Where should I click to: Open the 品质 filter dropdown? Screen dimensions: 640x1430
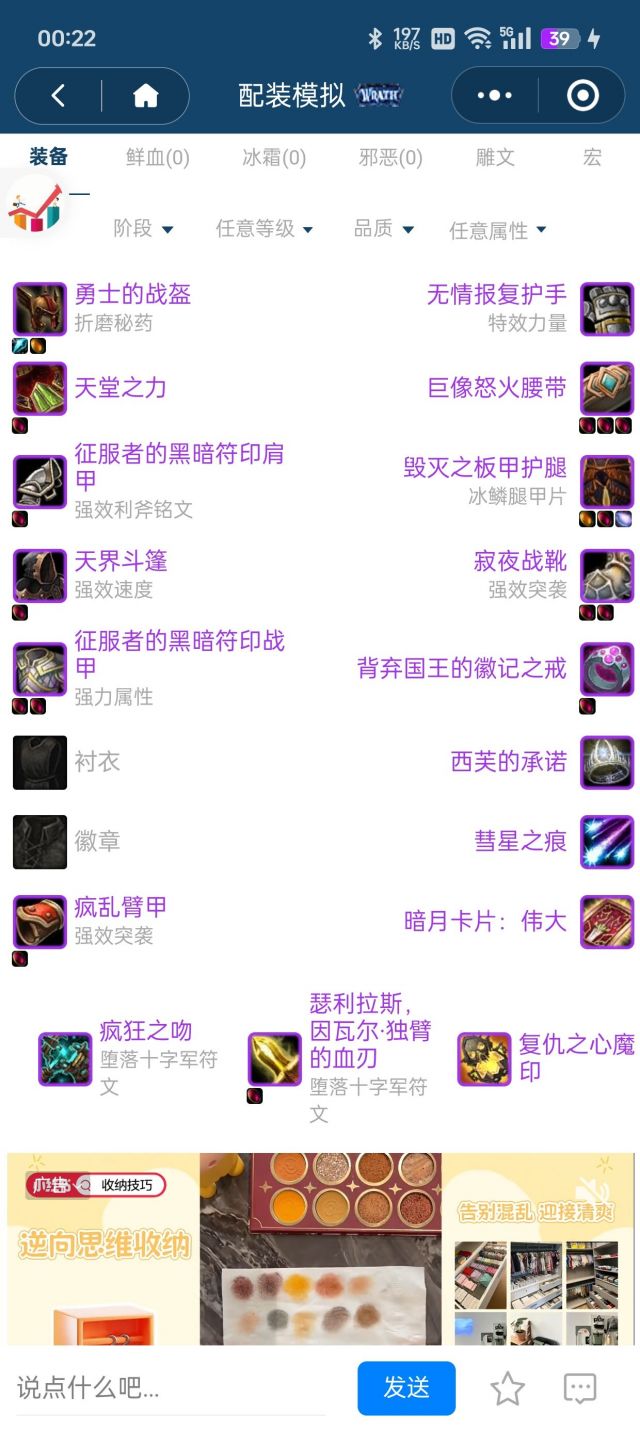click(x=383, y=229)
